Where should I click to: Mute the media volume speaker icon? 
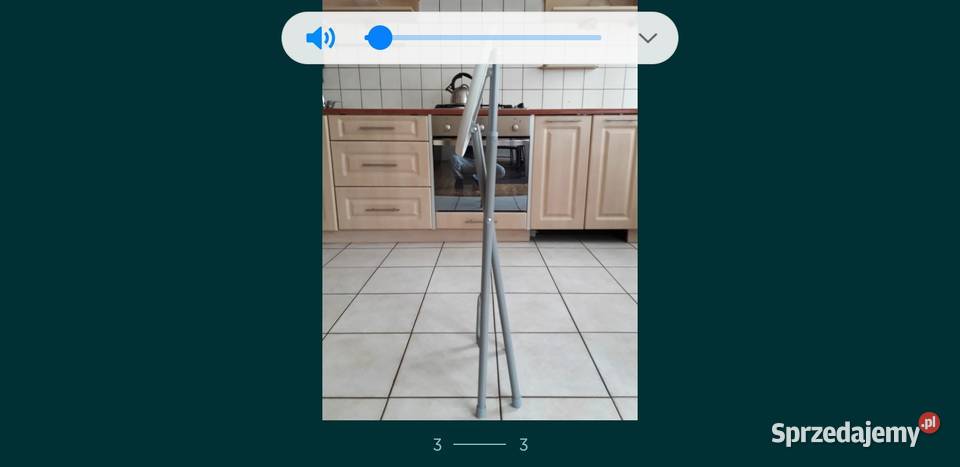tap(320, 38)
